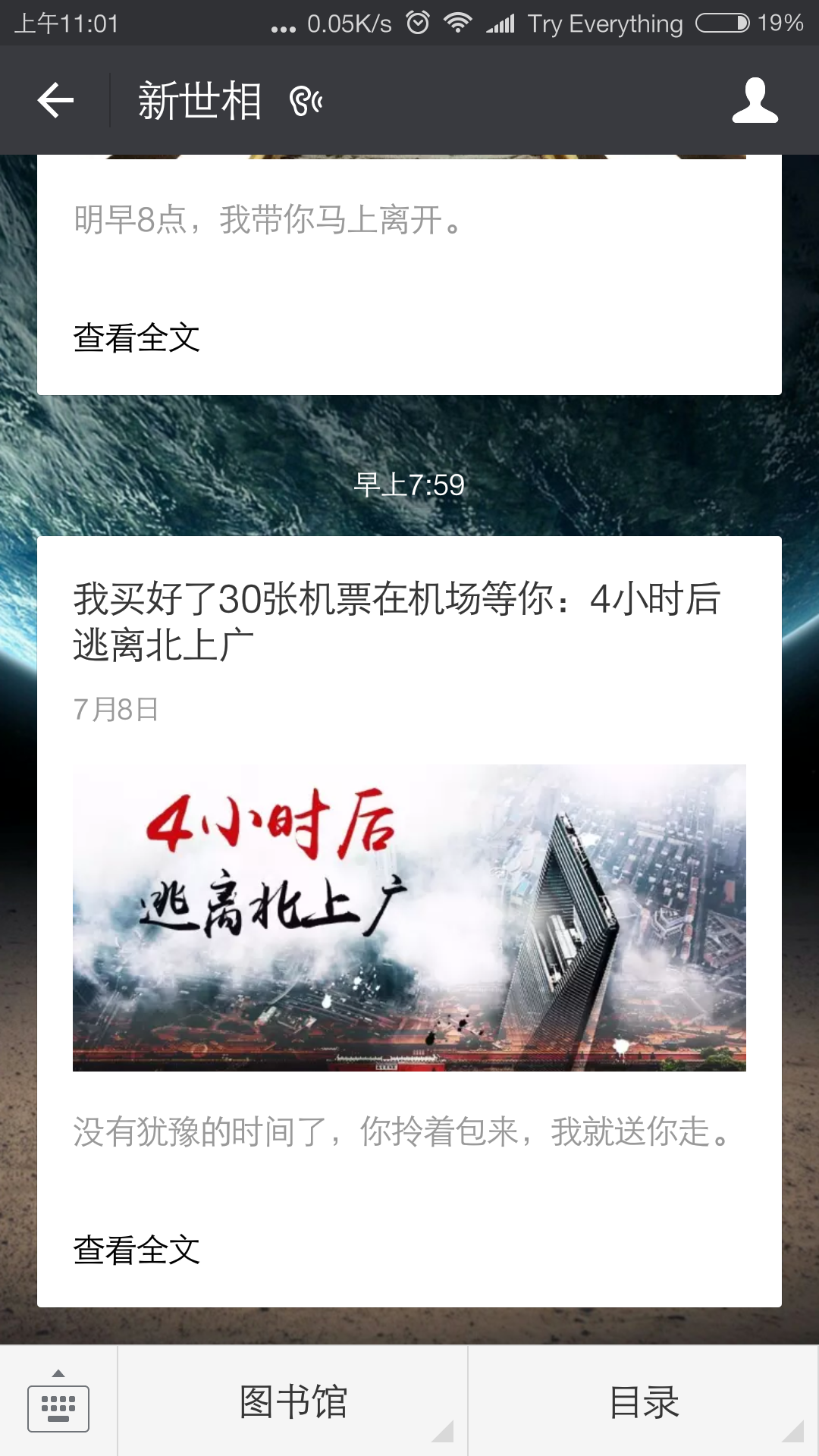This screenshot has width=819, height=1456.
Task: Tap 查看全文 under the 明早8点 article
Action: click(x=136, y=337)
